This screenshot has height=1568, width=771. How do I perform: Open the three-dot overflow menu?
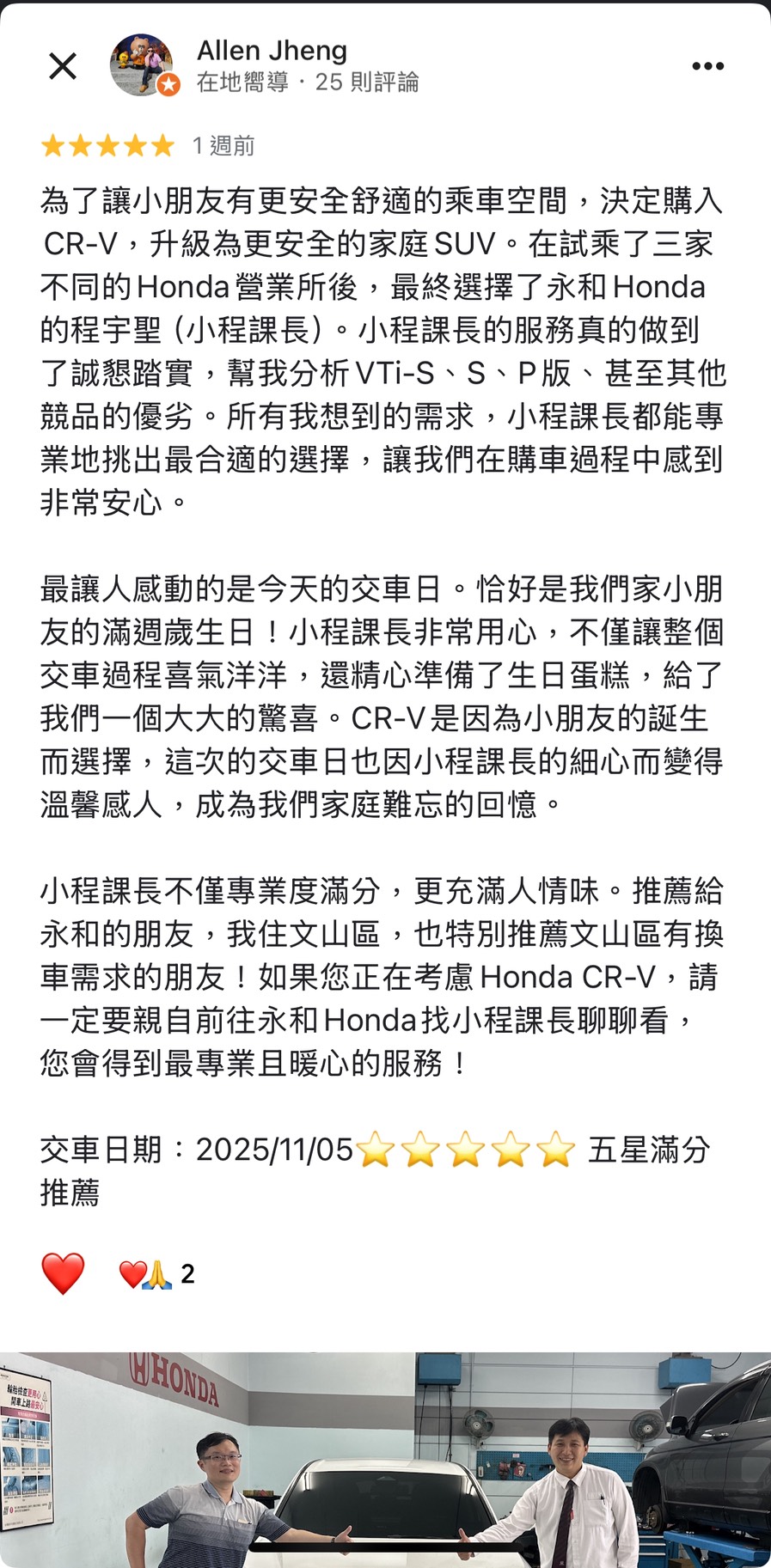click(707, 66)
